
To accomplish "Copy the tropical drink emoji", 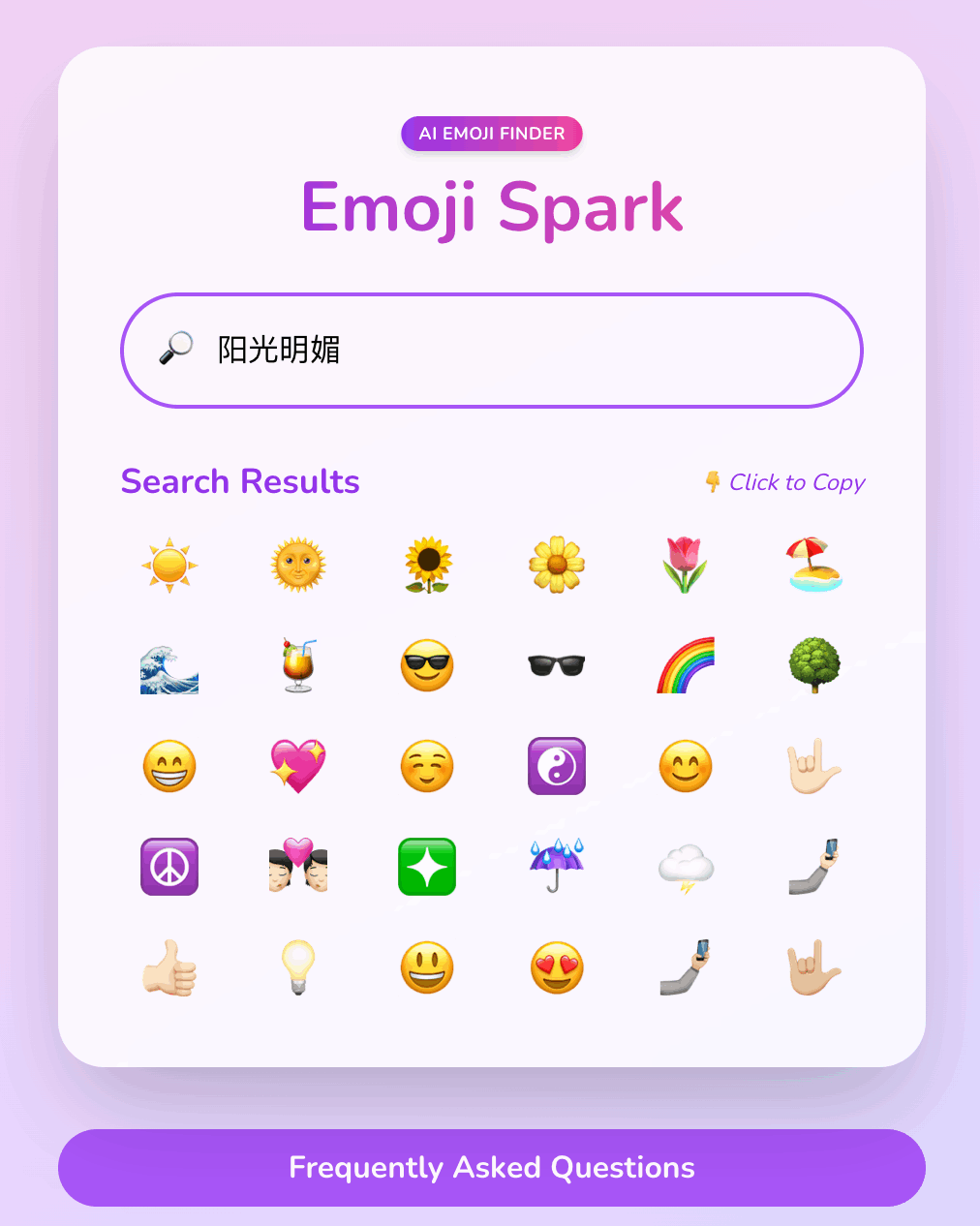I will coord(298,666).
